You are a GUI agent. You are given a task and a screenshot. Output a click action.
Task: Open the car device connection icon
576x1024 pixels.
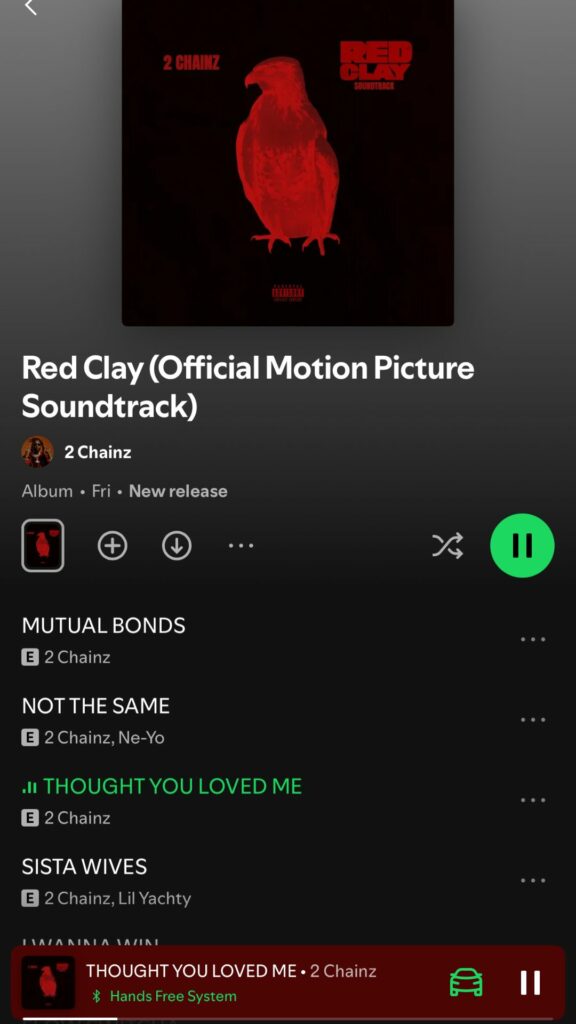point(466,982)
